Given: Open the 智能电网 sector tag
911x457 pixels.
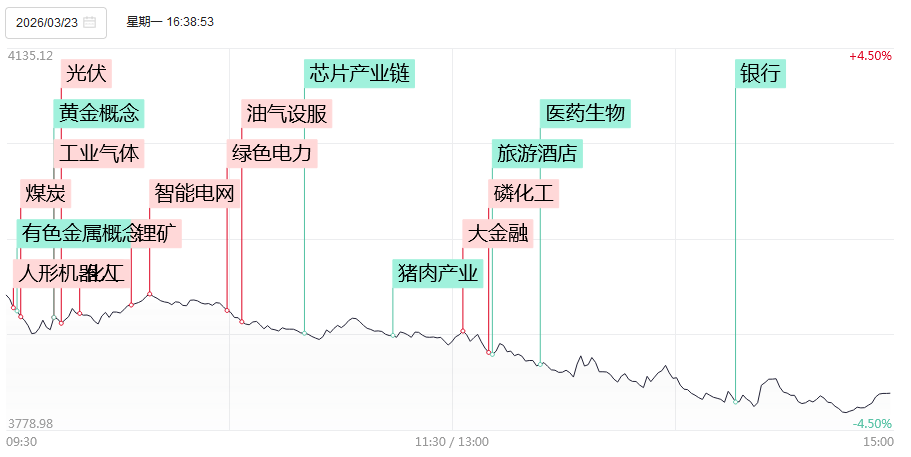Looking at the screenshot, I should tap(194, 193).
